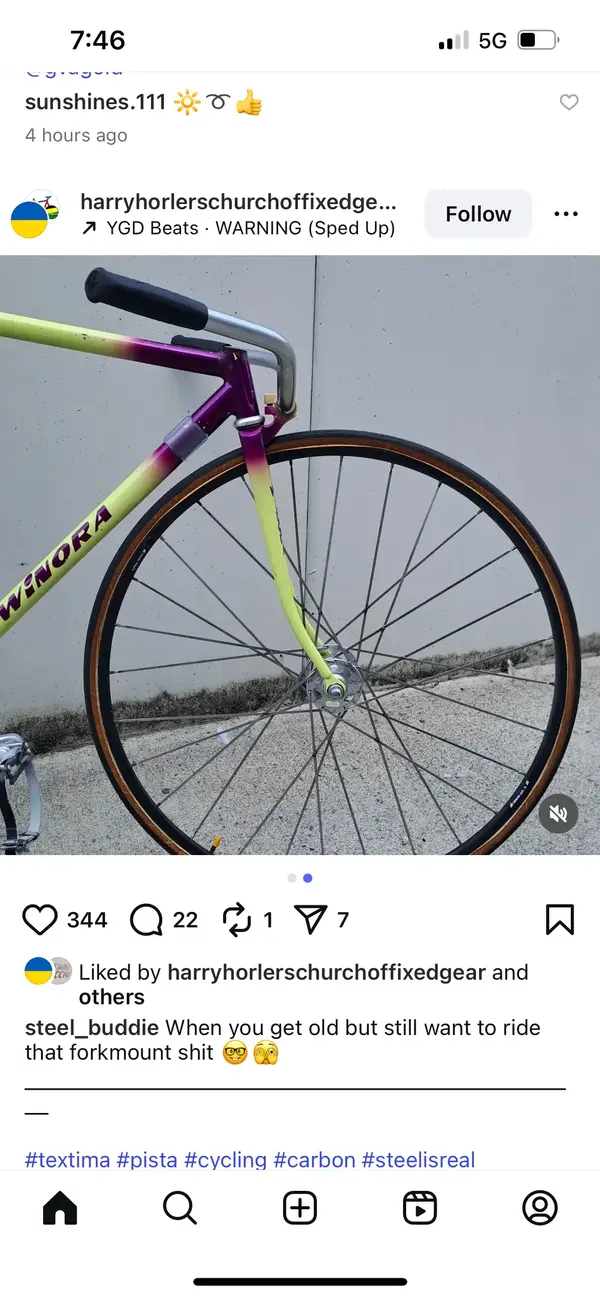Open steel_buddie's profile from the caption
This screenshot has width=600, height=1298.
click(92, 1027)
